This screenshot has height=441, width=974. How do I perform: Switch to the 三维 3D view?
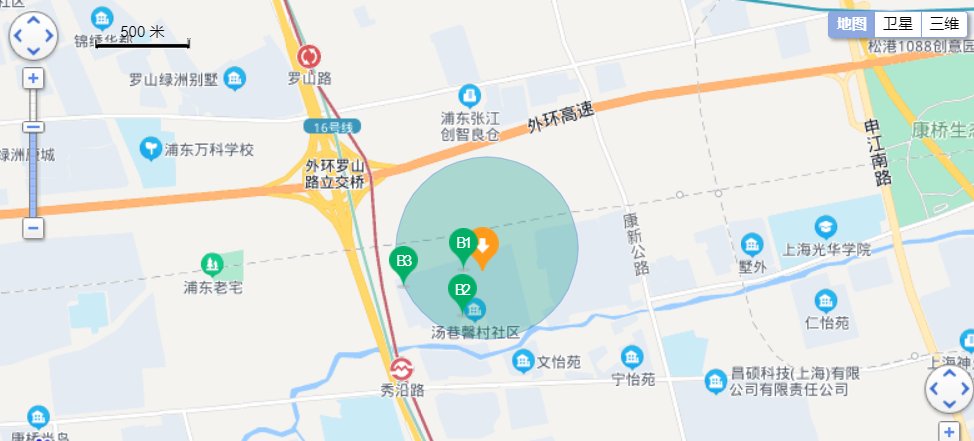[945, 24]
